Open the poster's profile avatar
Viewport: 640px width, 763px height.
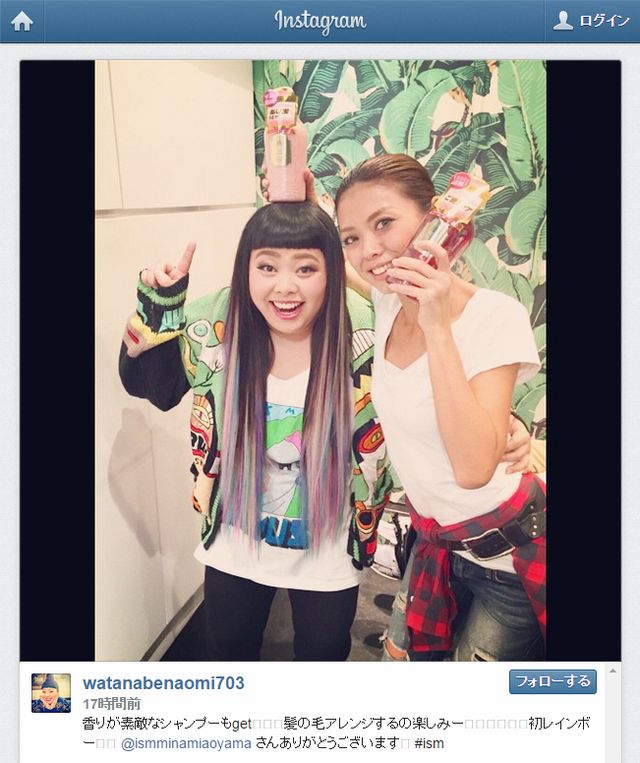pos(51,692)
